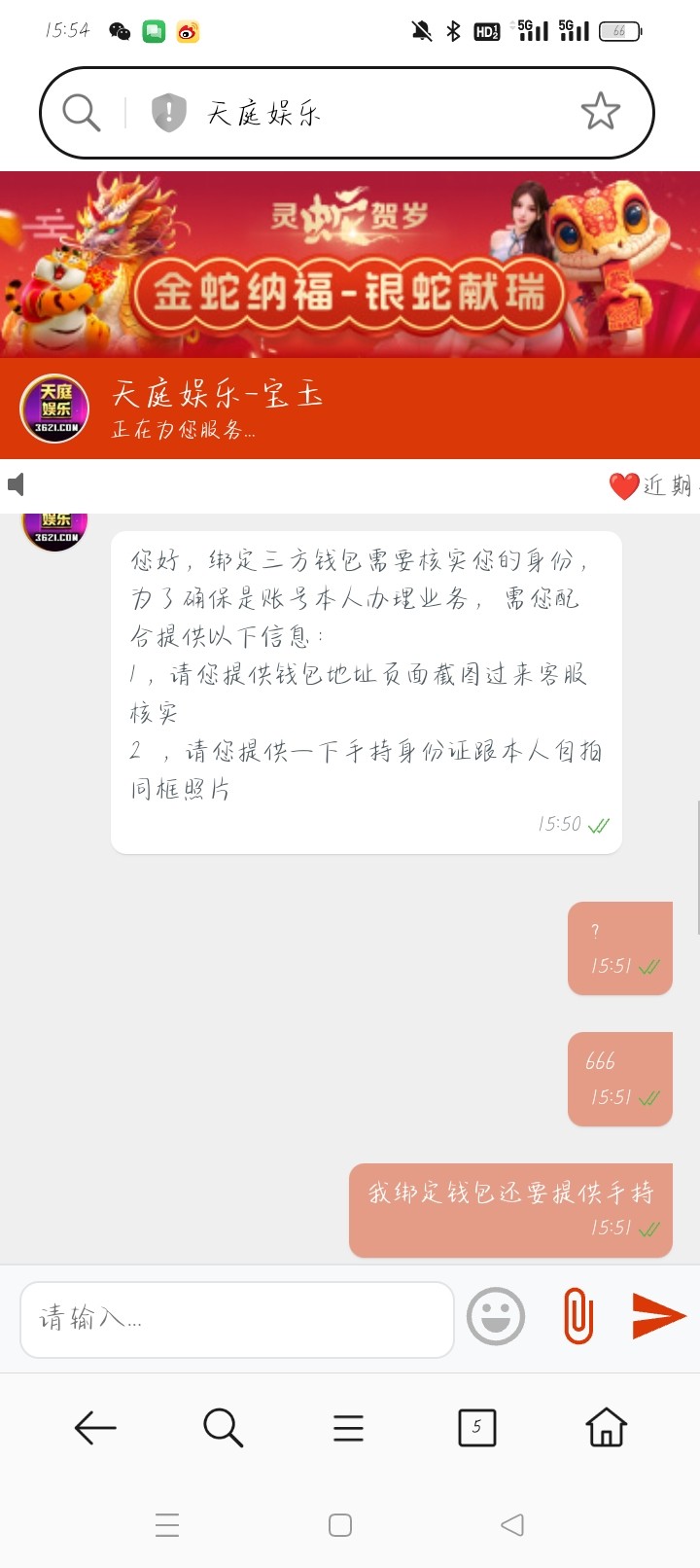The height and width of the screenshot is (1568, 700).
Task: Open the emoji picker
Action: (x=496, y=1317)
